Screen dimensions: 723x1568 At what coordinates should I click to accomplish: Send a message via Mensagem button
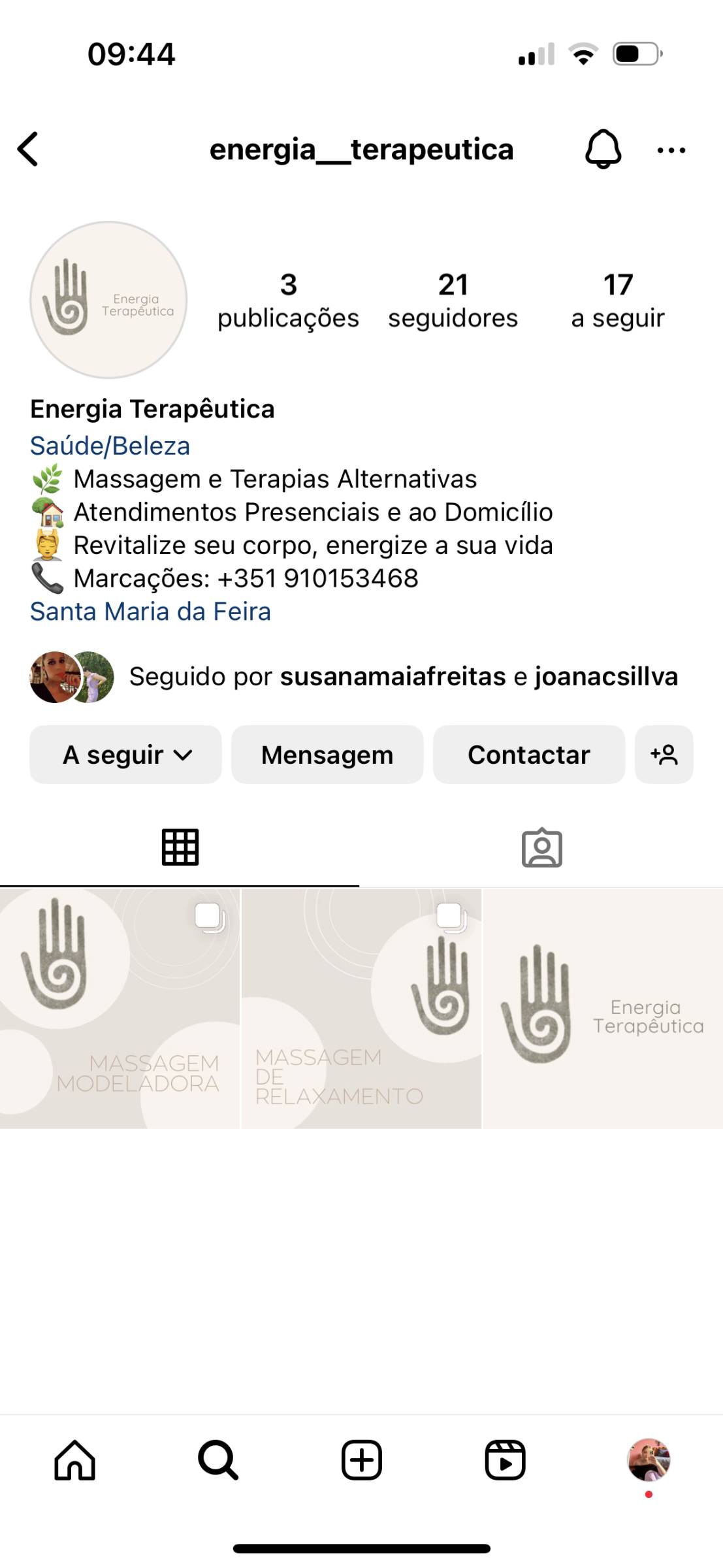pos(327,755)
